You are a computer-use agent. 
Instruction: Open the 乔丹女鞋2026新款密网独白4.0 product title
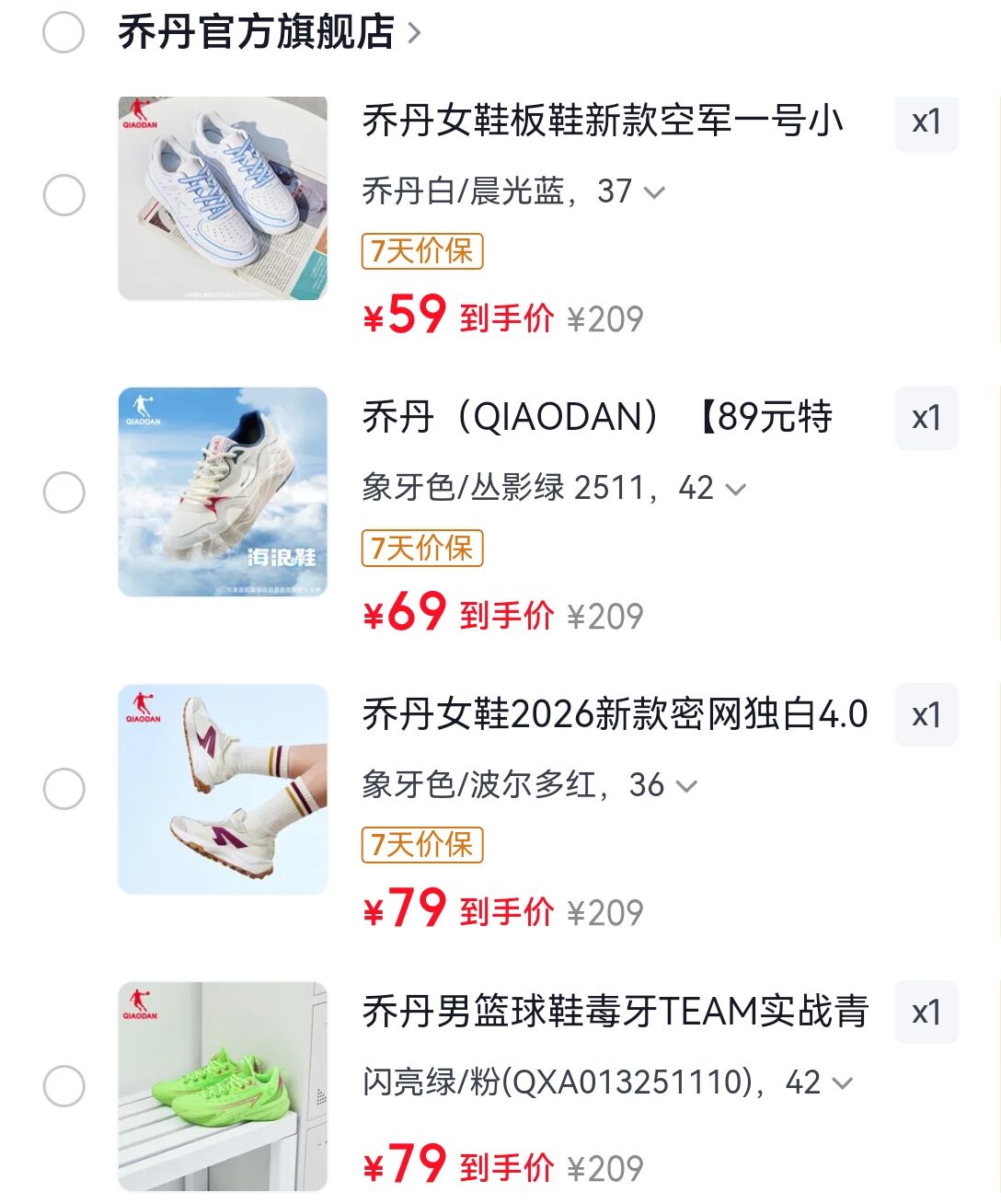(x=615, y=714)
